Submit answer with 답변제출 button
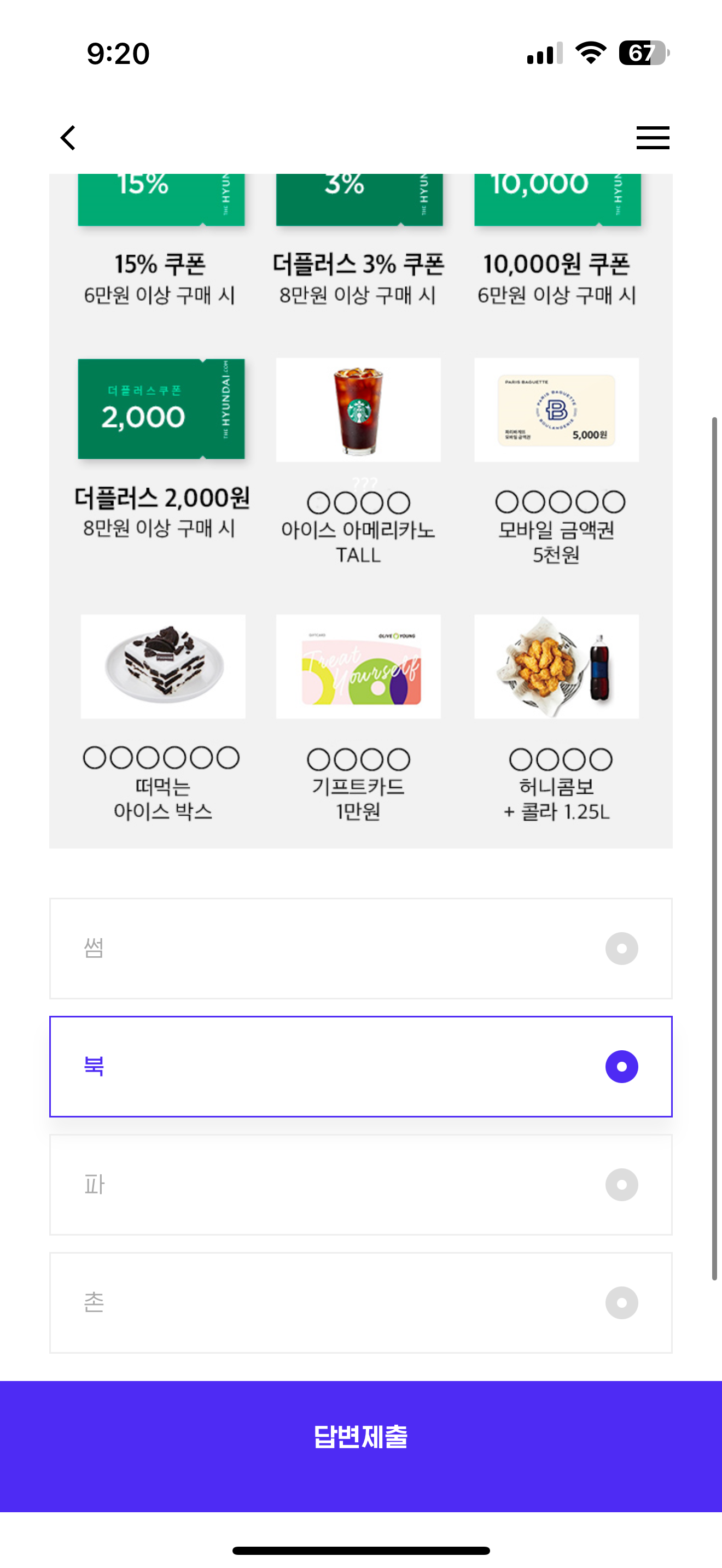The height and width of the screenshot is (1568, 722). pyautogui.click(x=360, y=1437)
